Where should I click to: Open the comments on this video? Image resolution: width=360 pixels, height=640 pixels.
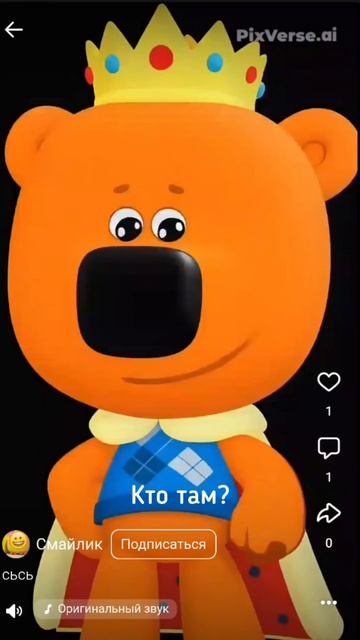[x=329, y=448]
